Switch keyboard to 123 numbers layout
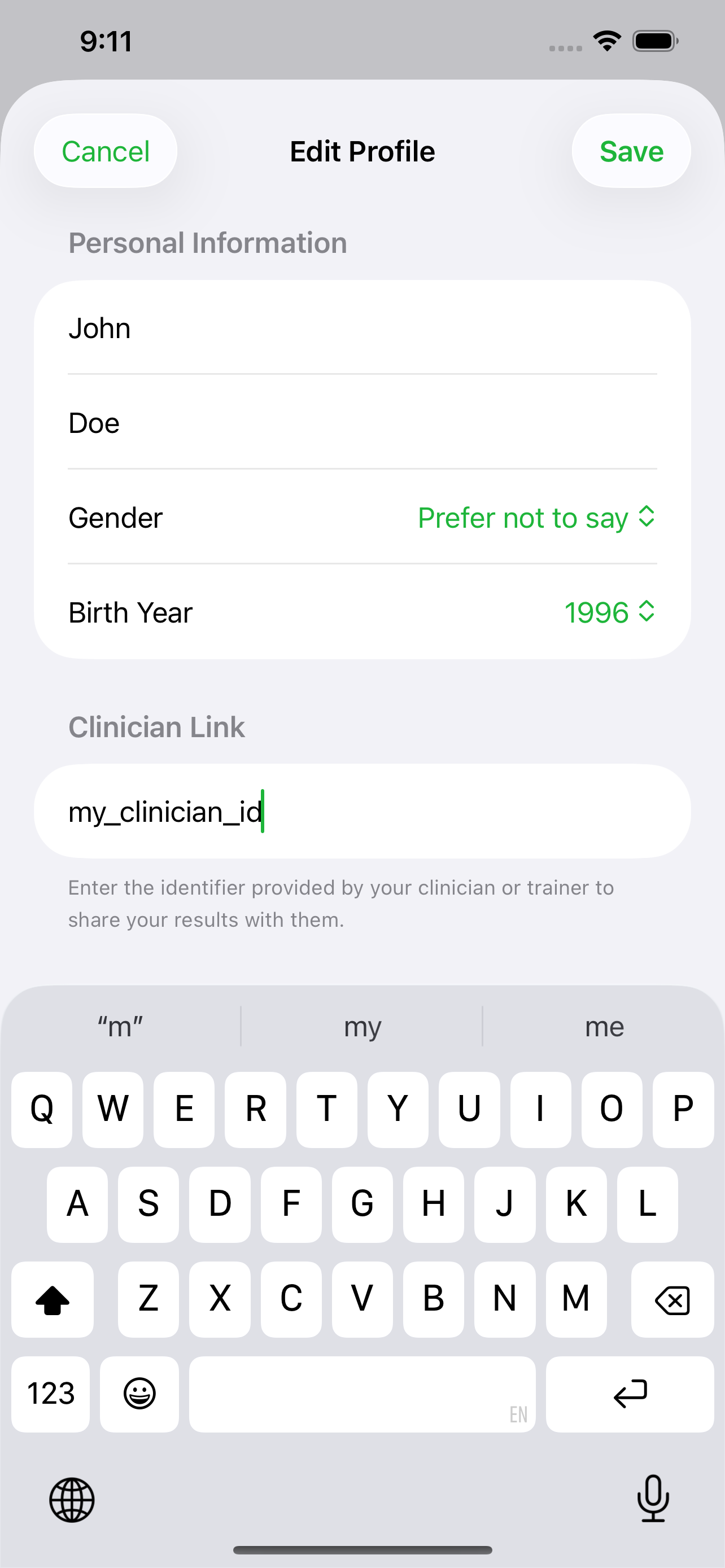The height and width of the screenshot is (1568, 725). coord(50,1393)
